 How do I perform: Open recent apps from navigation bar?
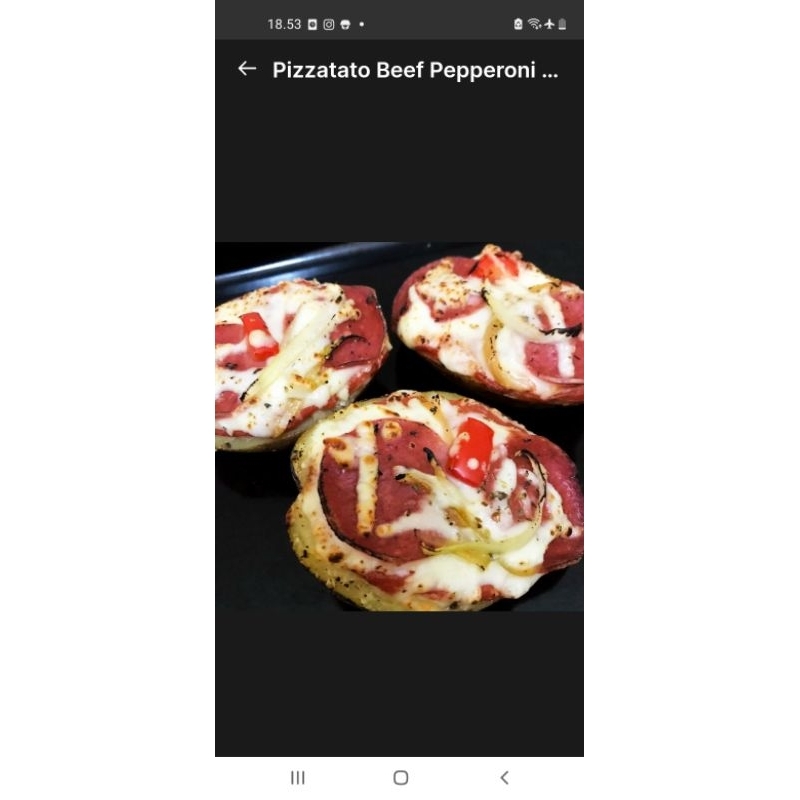[297, 777]
